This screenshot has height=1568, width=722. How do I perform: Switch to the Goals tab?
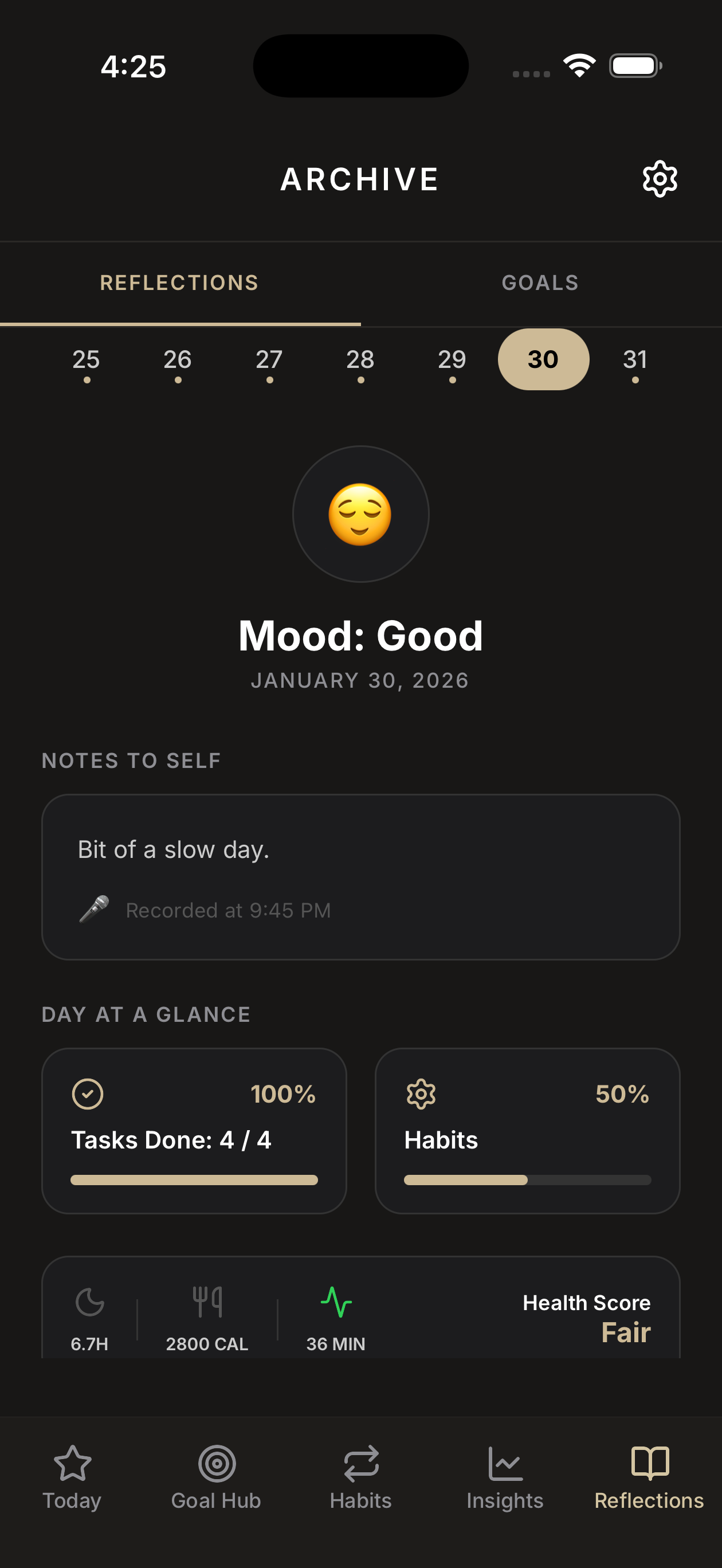point(540,283)
